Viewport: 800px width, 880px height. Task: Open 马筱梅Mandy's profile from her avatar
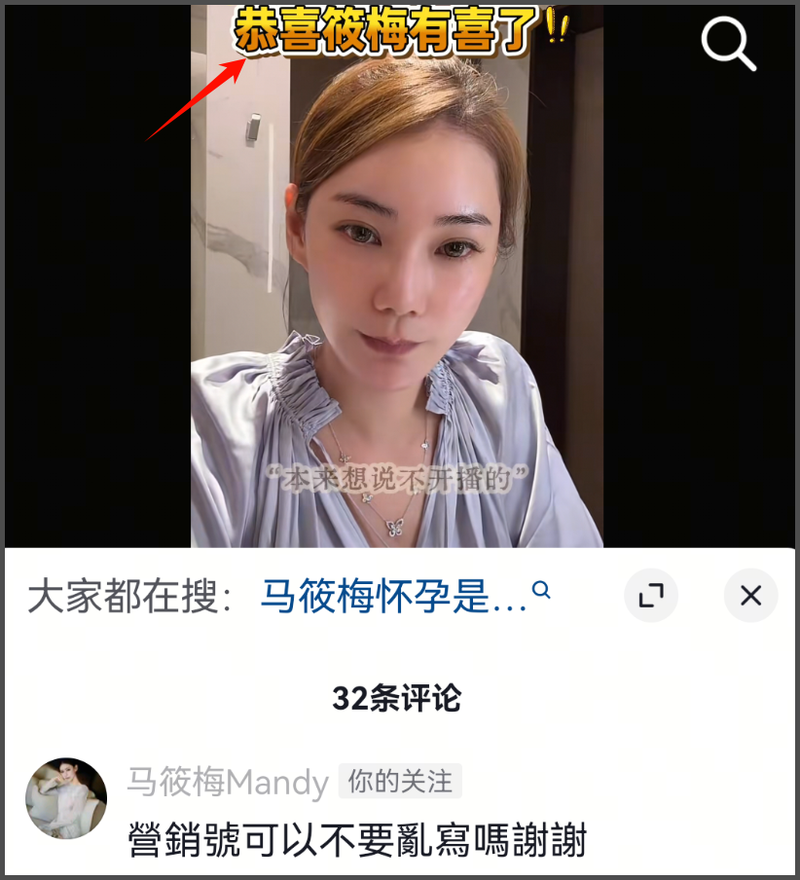(66, 798)
